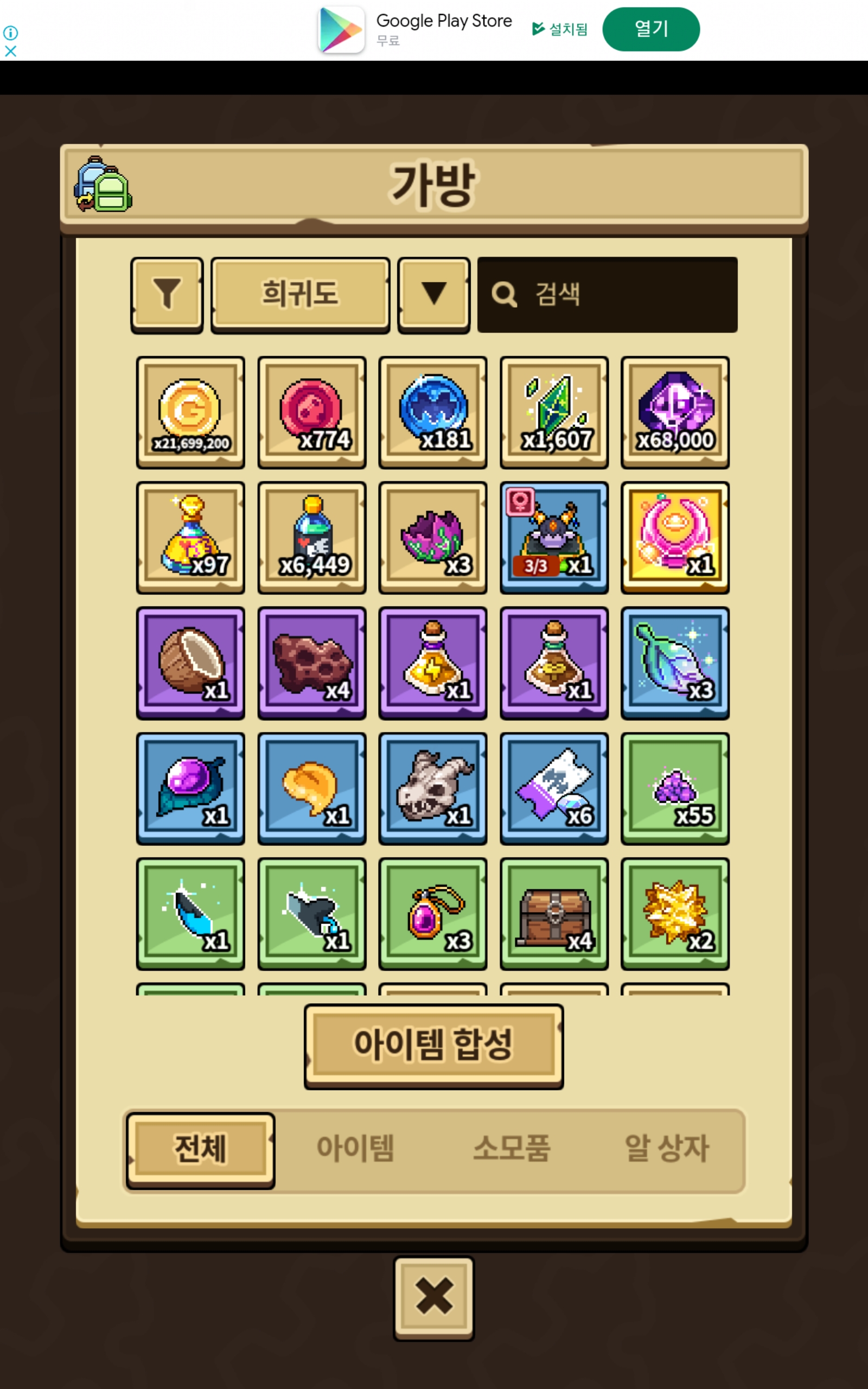Select the gold coin item x21,699,200
868x1389 pixels.
click(x=190, y=412)
